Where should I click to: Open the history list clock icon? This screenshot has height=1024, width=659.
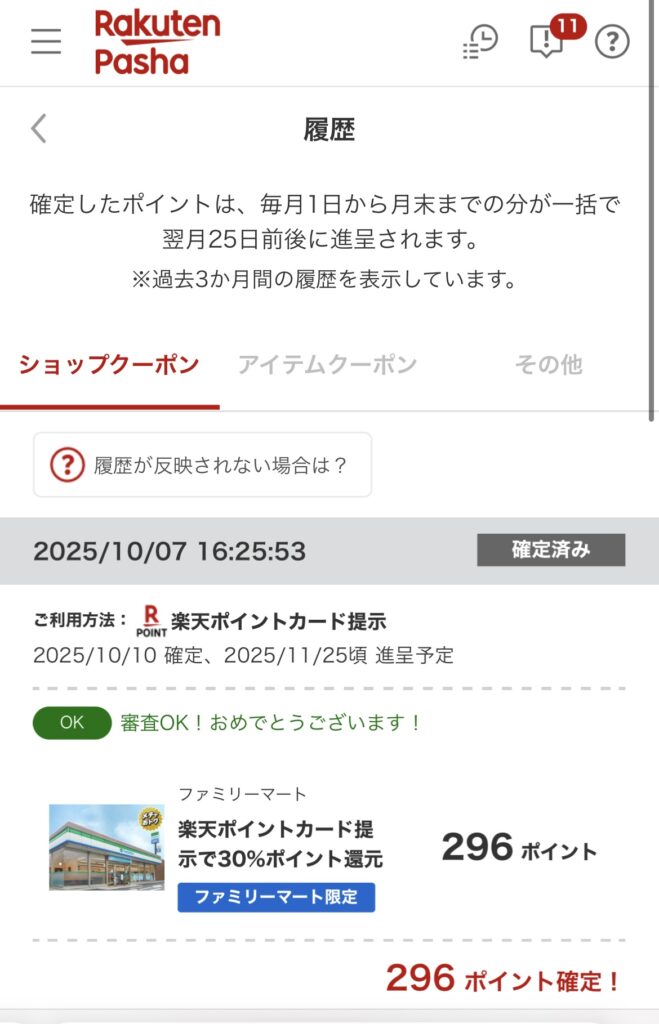[x=480, y=42]
